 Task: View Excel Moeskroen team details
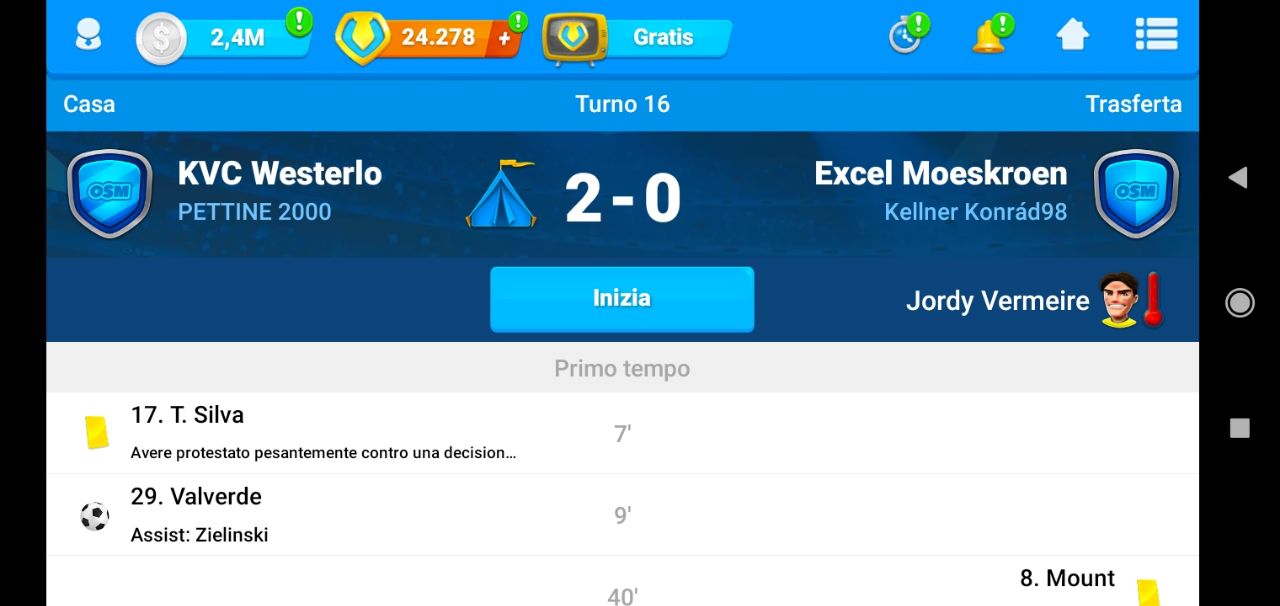tap(940, 174)
